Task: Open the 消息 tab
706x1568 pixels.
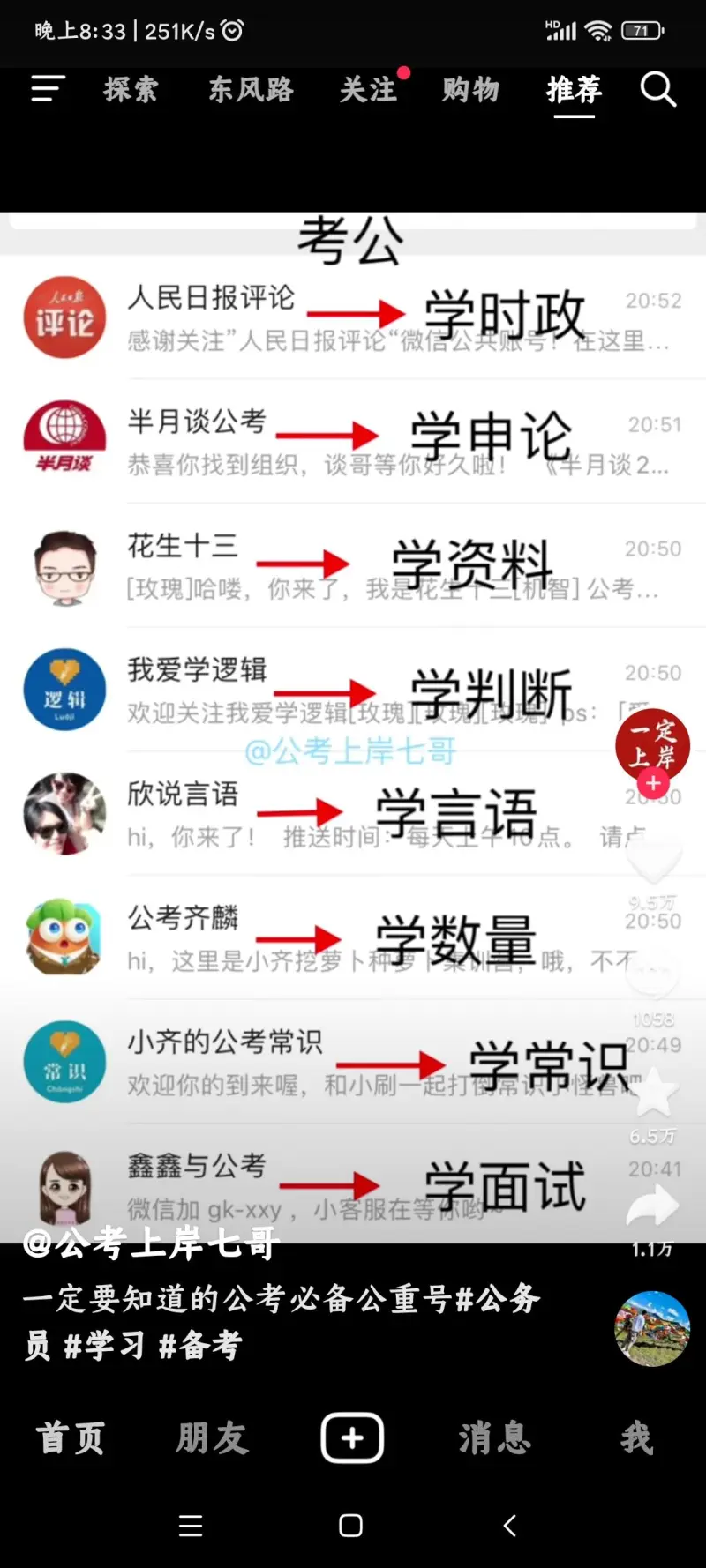Action: click(x=494, y=1438)
